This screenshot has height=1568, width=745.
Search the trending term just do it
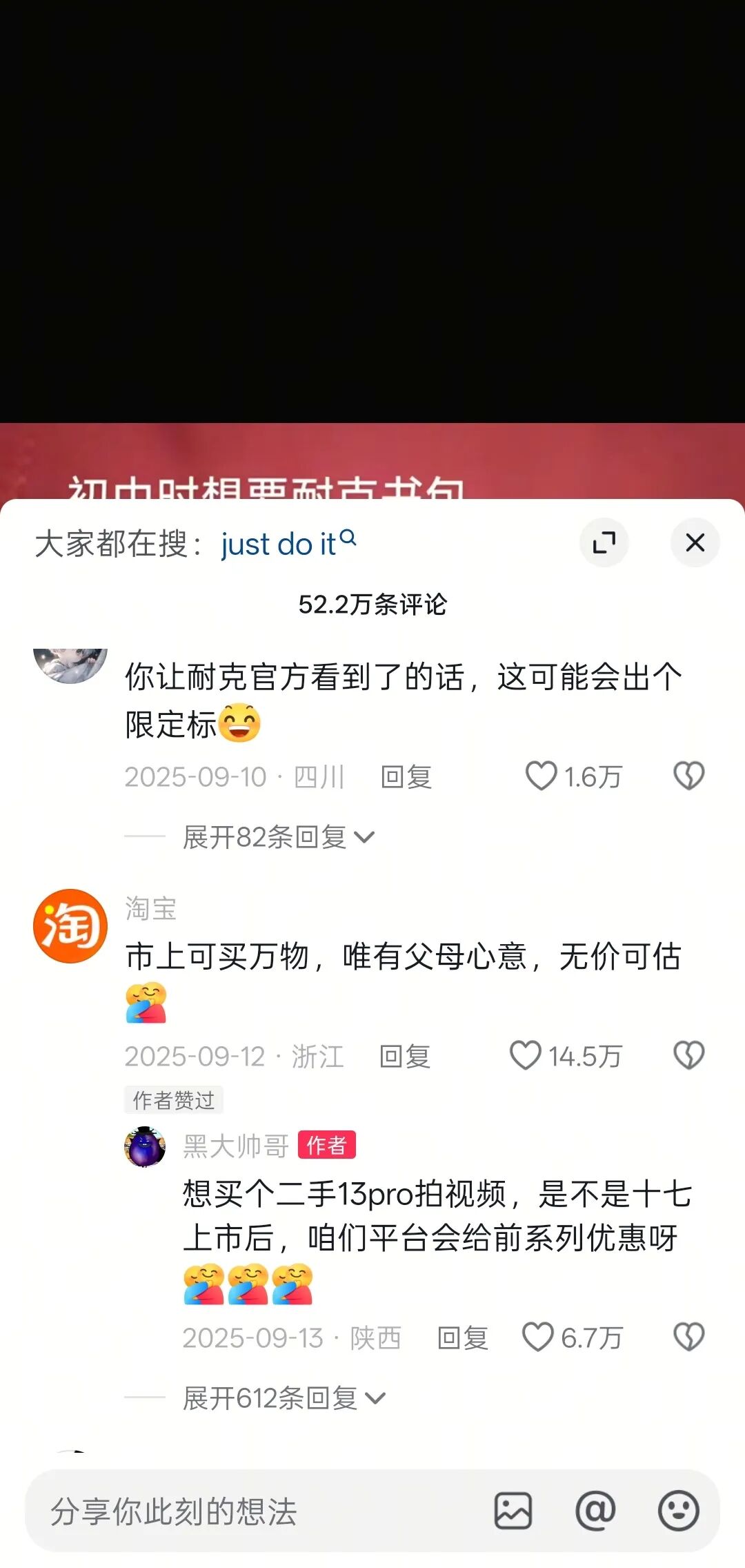(288, 544)
